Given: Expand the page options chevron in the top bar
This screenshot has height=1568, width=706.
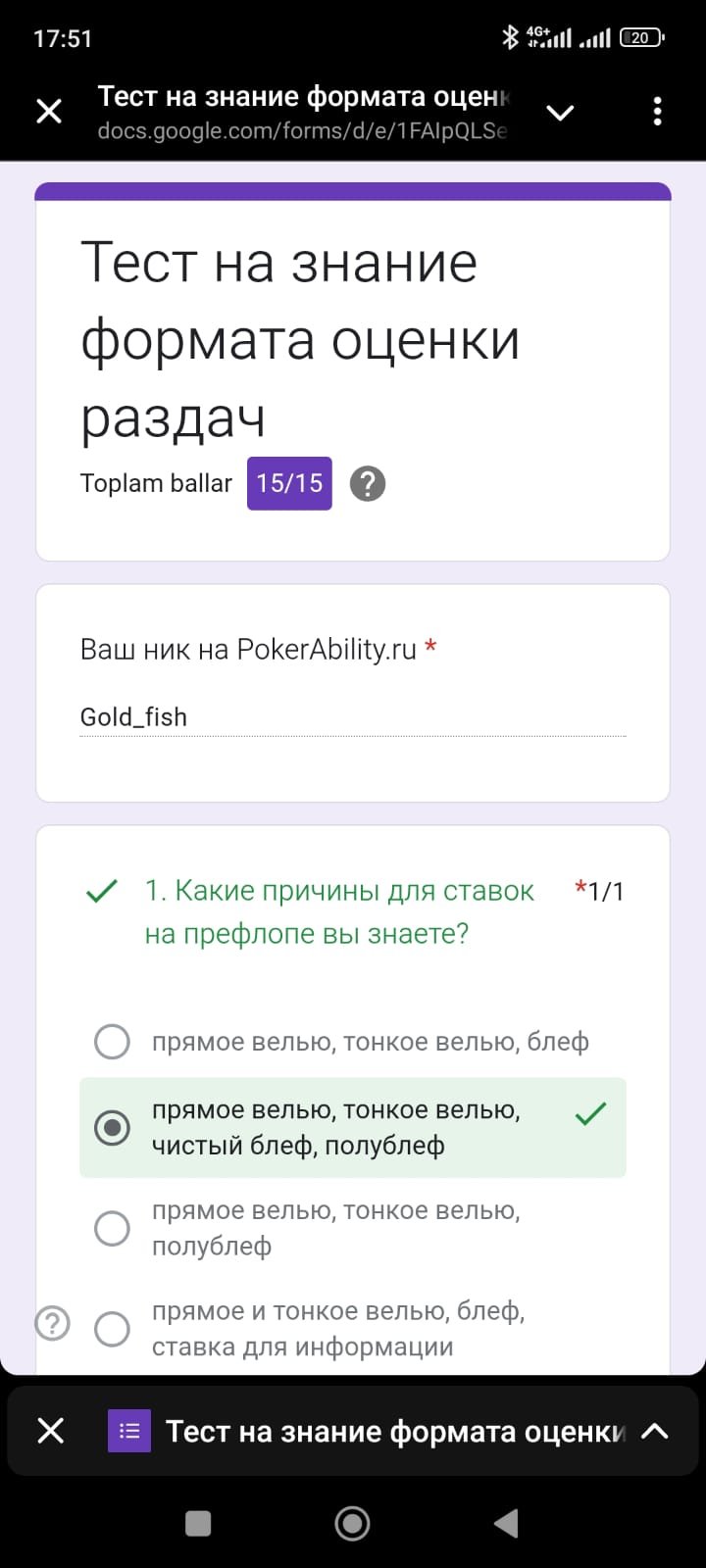Looking at the screenshot, I should pyautogui.click(x=560, y=113).
